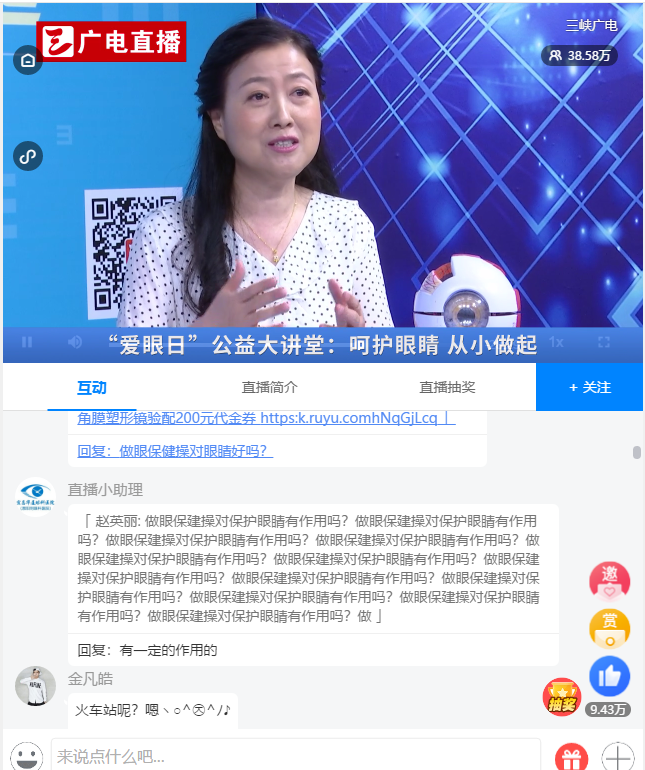Enter fullscreen video mode

(x=604, y=342)
